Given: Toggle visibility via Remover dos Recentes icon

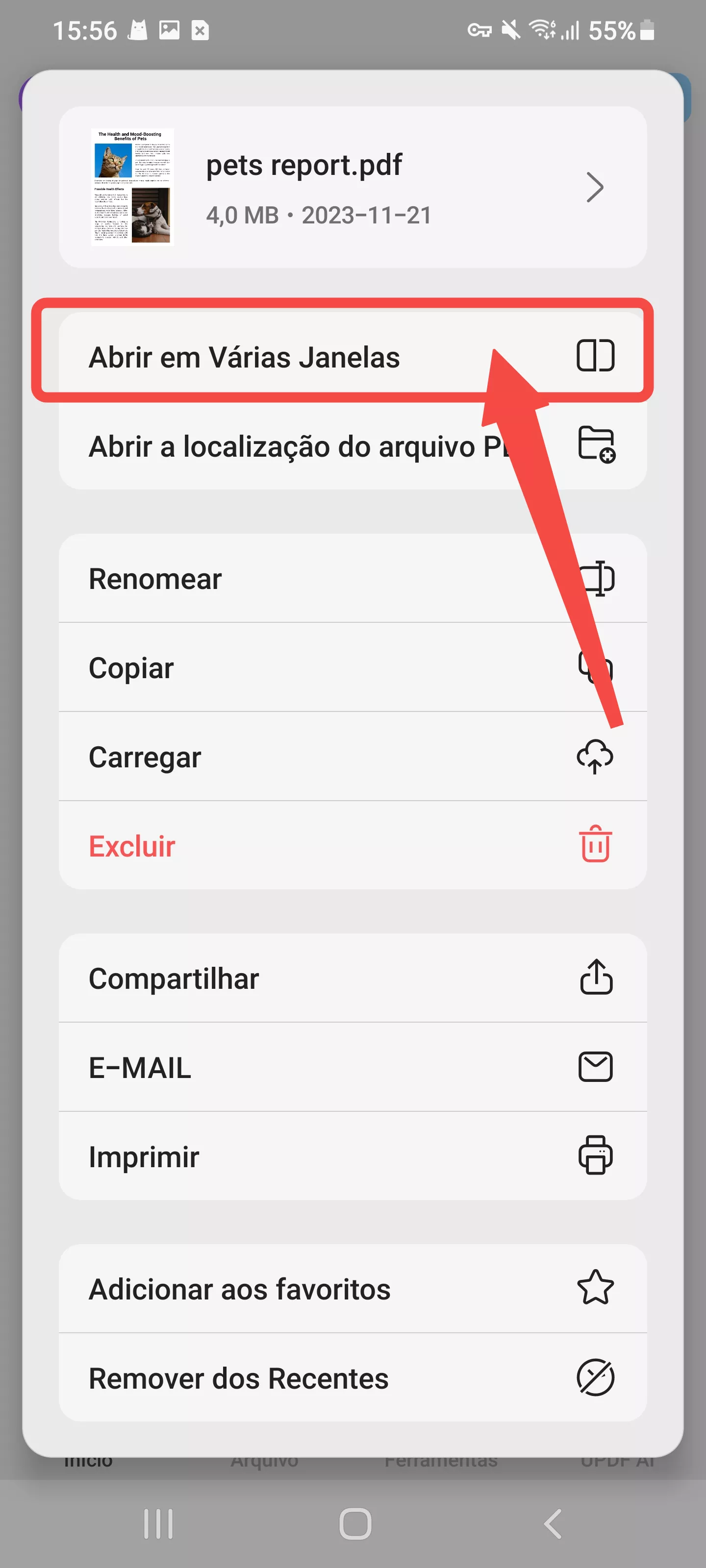Looking at the screenshot, I should pyautogui.click(x=595, y=1377).
